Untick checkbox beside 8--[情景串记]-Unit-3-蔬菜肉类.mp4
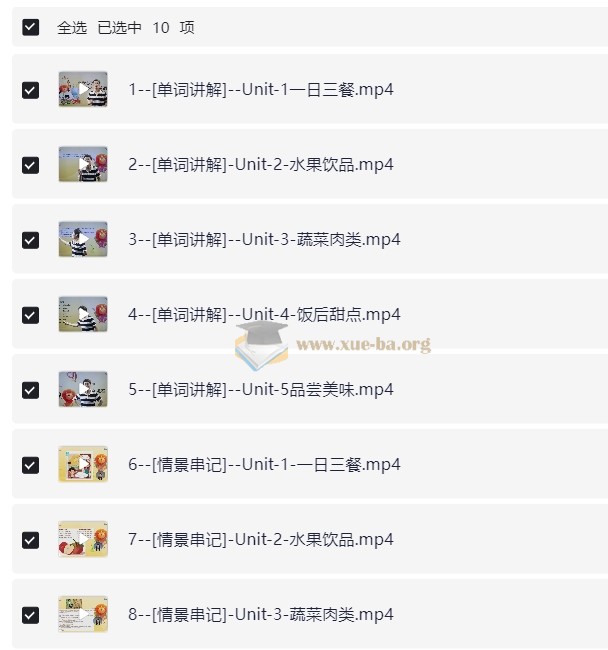The height and width of the screenshot is (650, 608). click(x=31, y=615)
